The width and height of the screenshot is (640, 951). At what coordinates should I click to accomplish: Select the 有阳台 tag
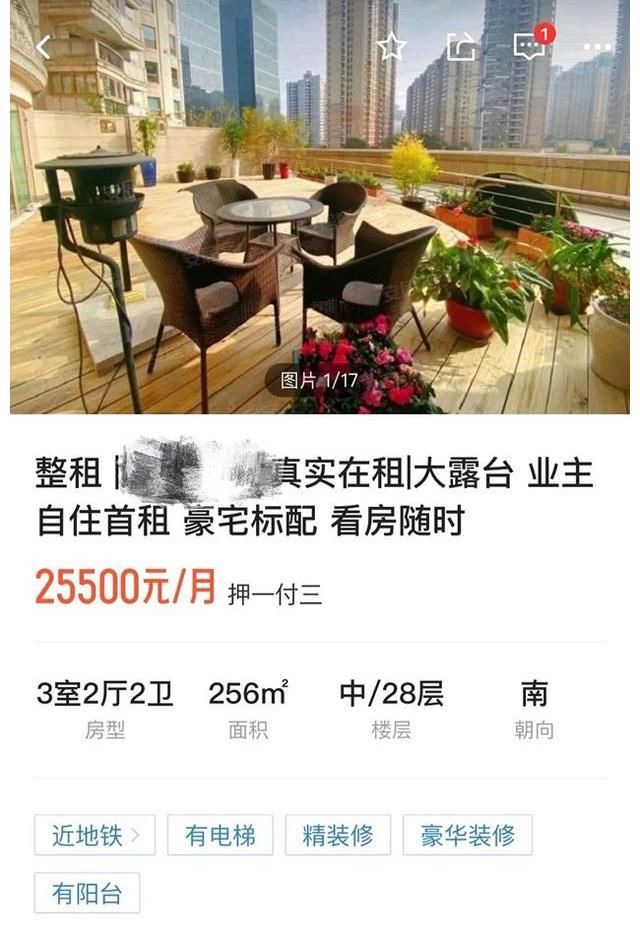pos(87,893)
